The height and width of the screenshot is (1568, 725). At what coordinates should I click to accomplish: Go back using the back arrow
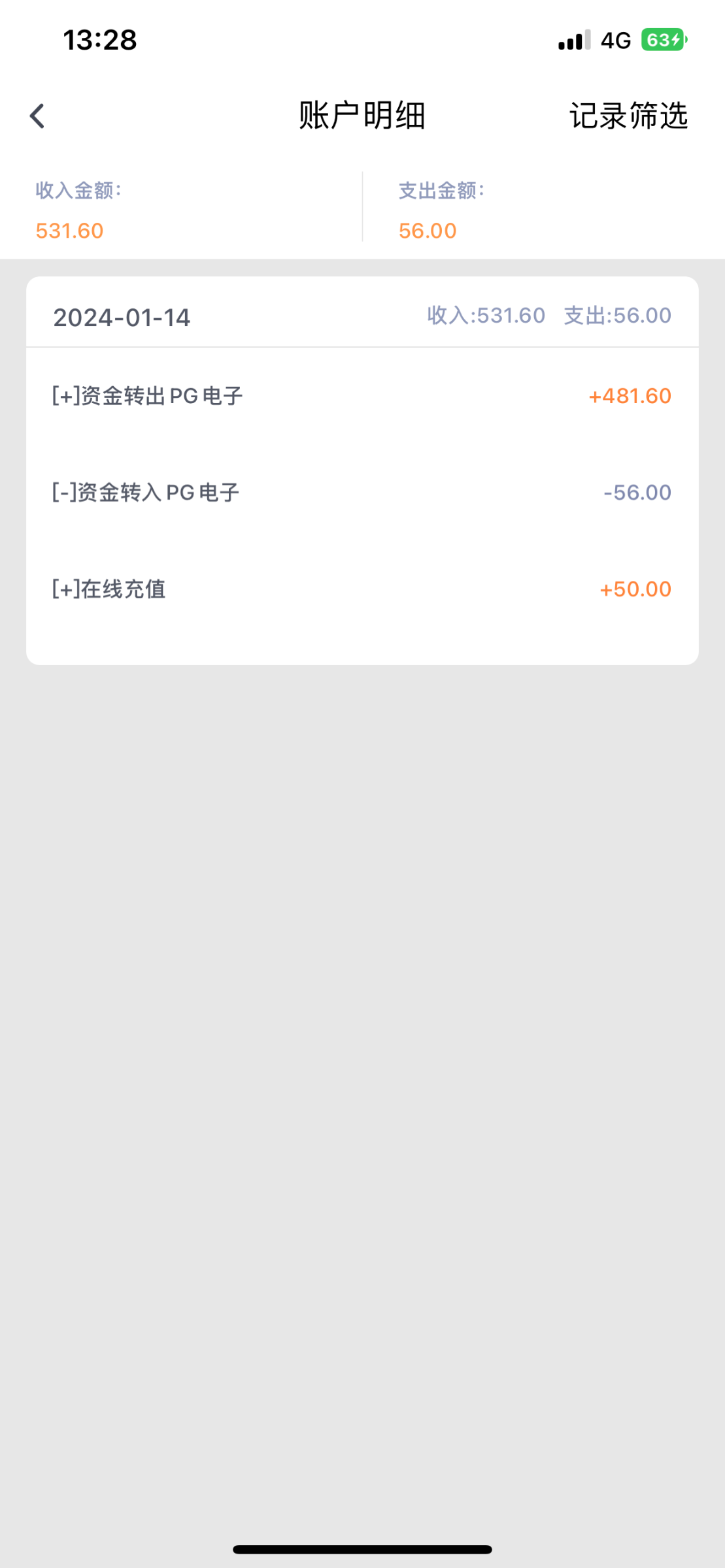pos(37,116)
